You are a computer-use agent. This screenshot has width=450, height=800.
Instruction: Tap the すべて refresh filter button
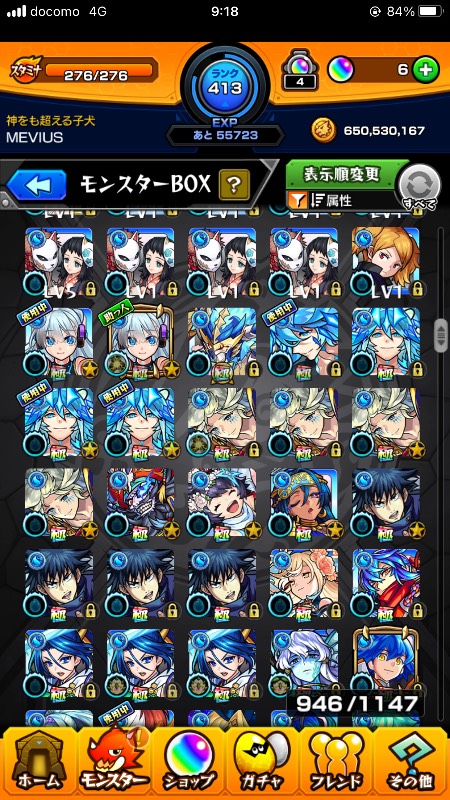tap(419, 187)
